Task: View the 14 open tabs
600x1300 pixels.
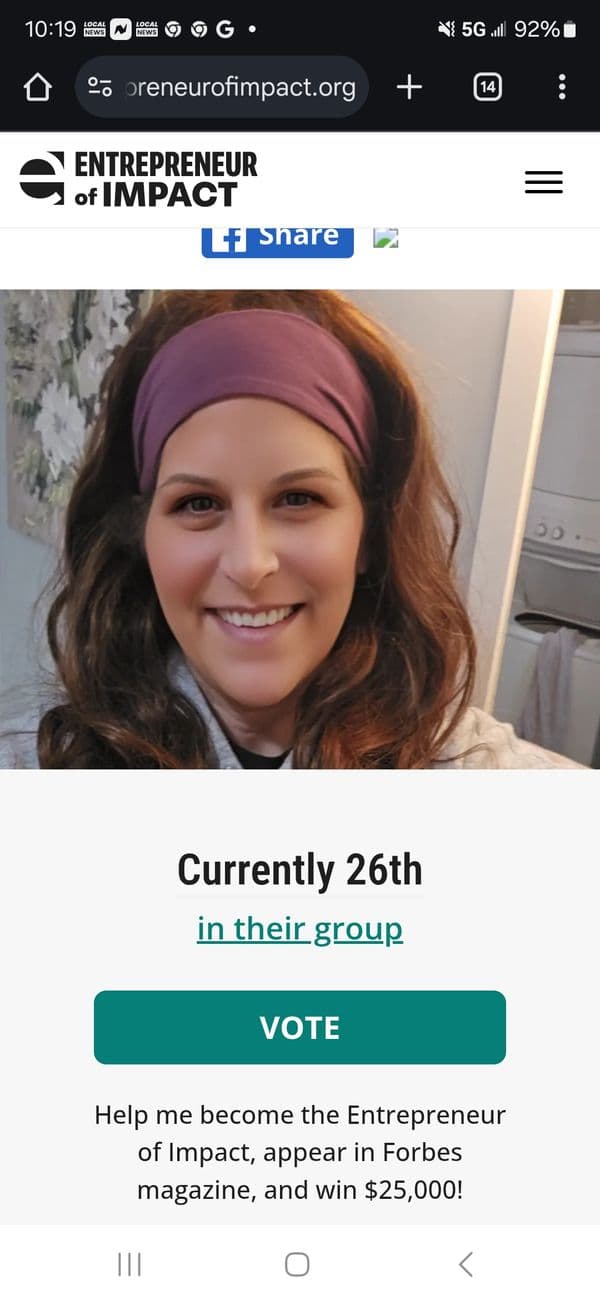Action: coord(487,88)
